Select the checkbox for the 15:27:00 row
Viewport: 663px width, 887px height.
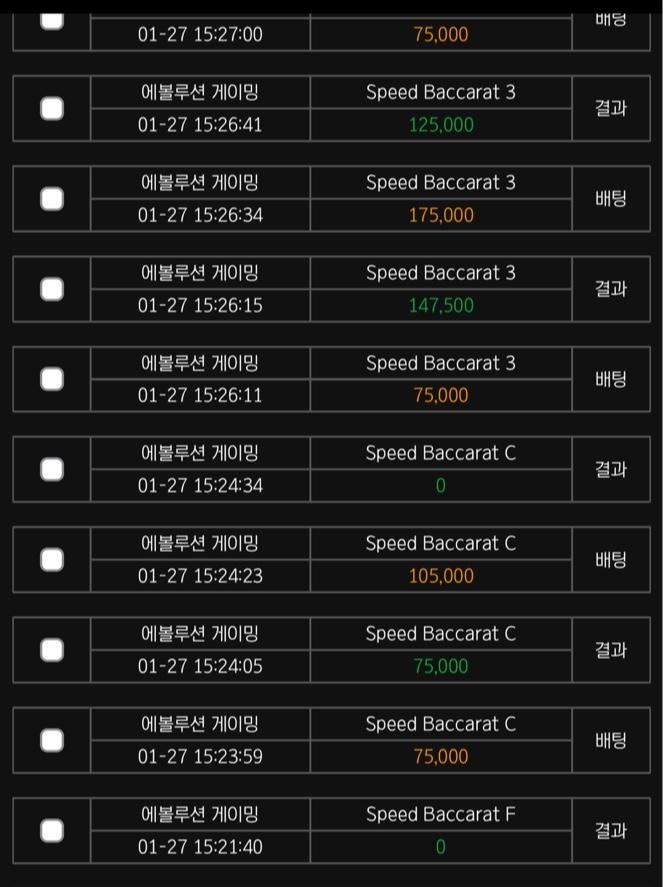pyautogui.click(x=52, y=20)
